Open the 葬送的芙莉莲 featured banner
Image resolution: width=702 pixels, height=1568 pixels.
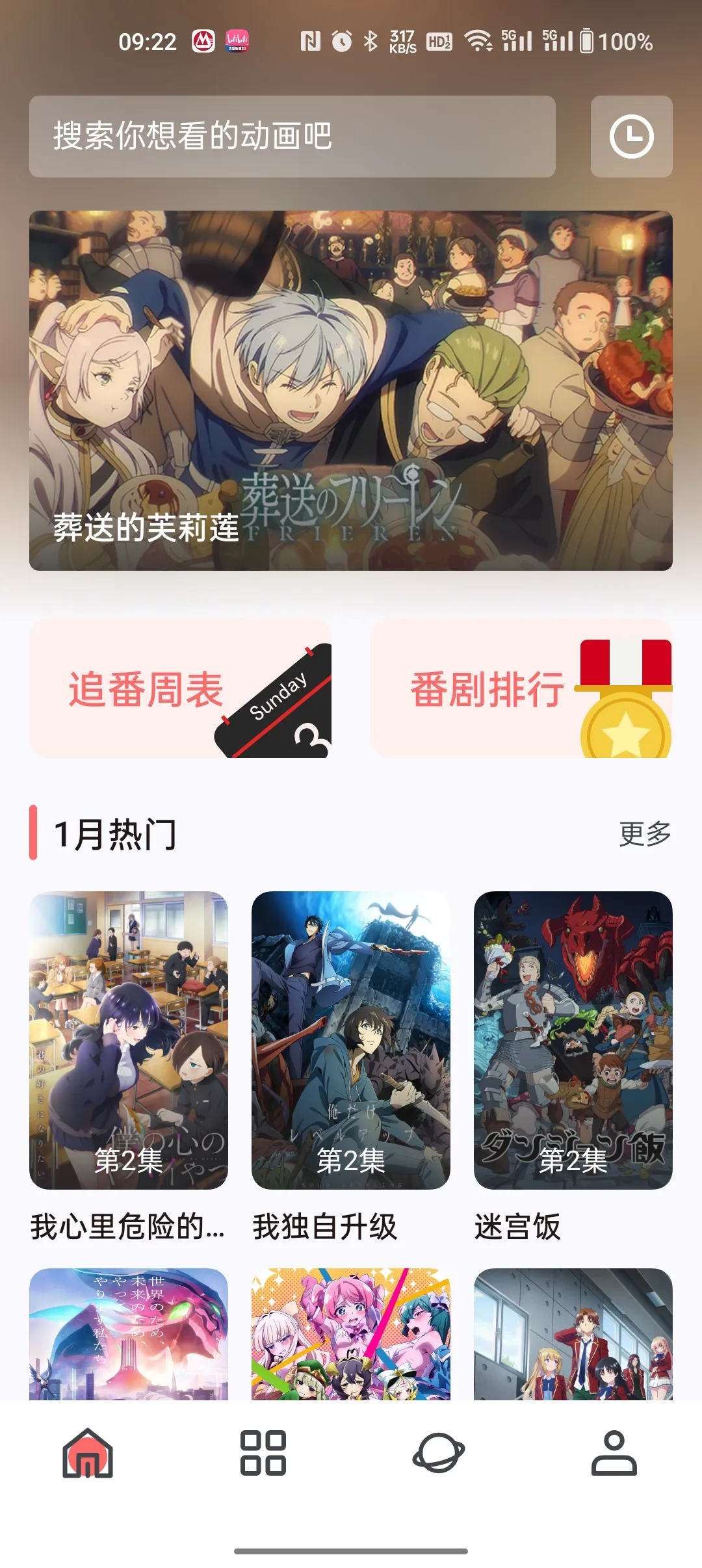pyautogui.click(x=351, y=390)
